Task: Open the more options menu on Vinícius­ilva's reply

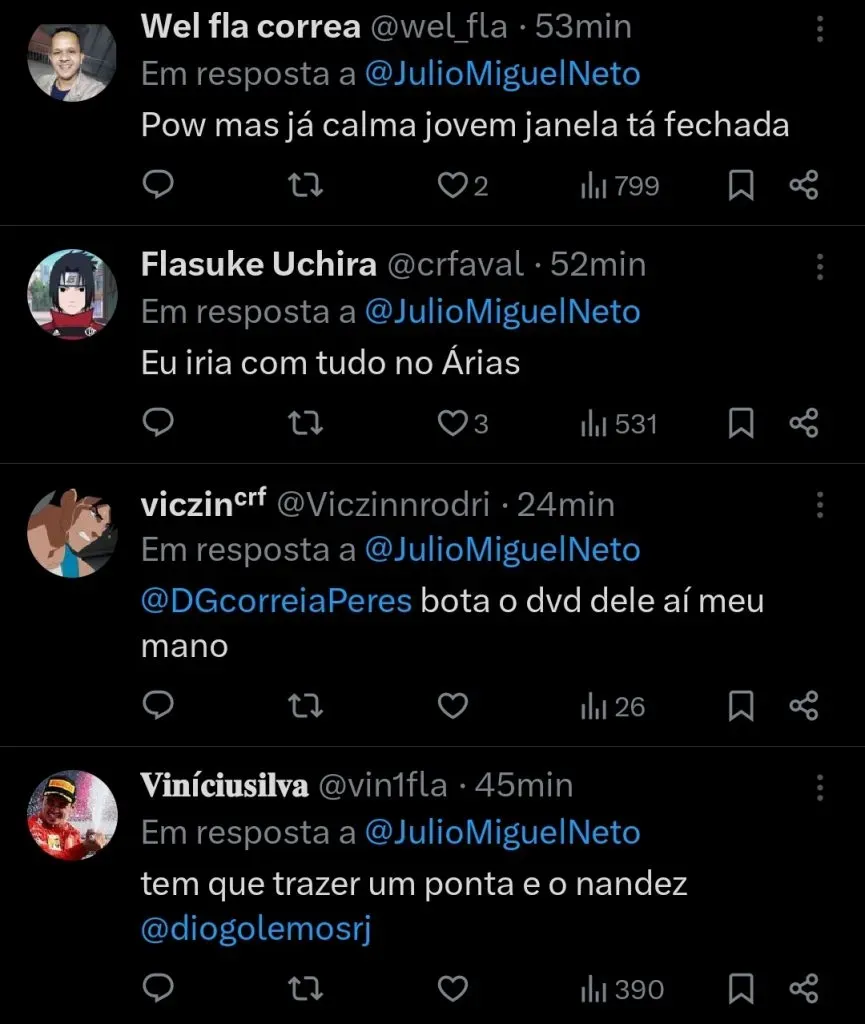Action: point(820,788)
